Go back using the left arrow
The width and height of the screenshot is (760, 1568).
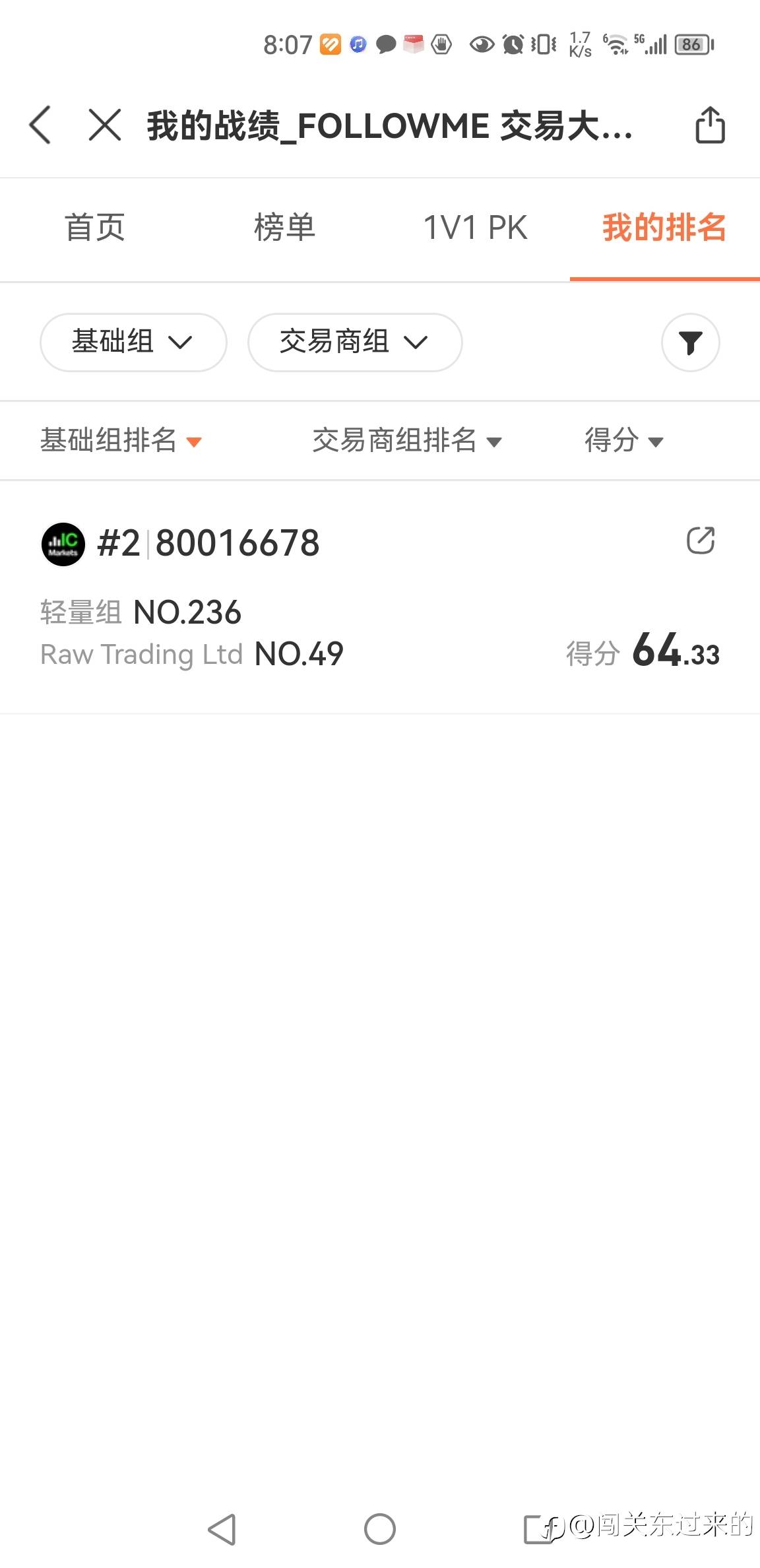coord(40,125)
